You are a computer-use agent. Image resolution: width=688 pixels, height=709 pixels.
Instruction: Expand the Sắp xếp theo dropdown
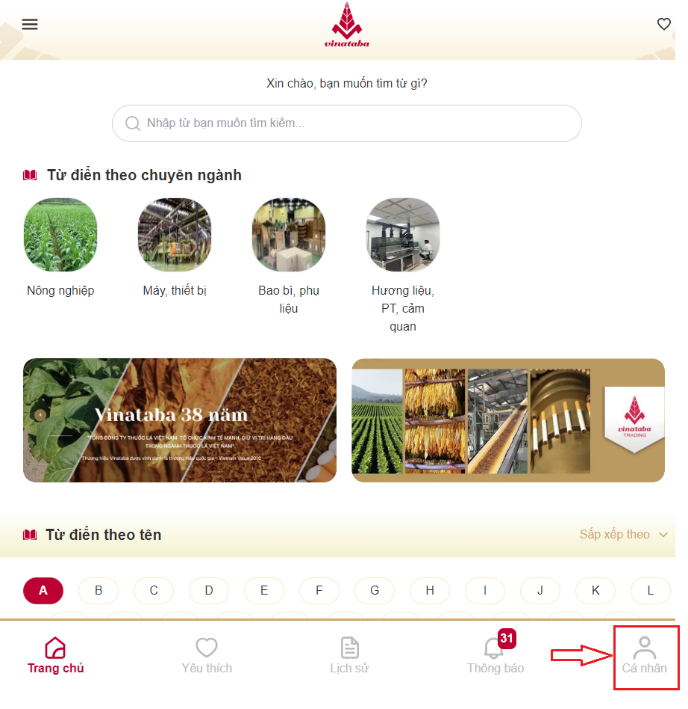[625, 535]
